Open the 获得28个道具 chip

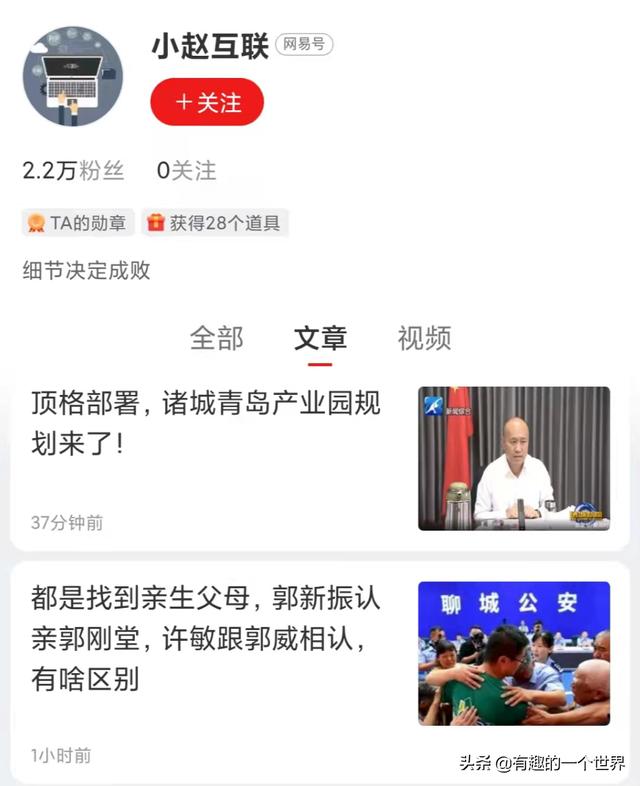(215, 223)
